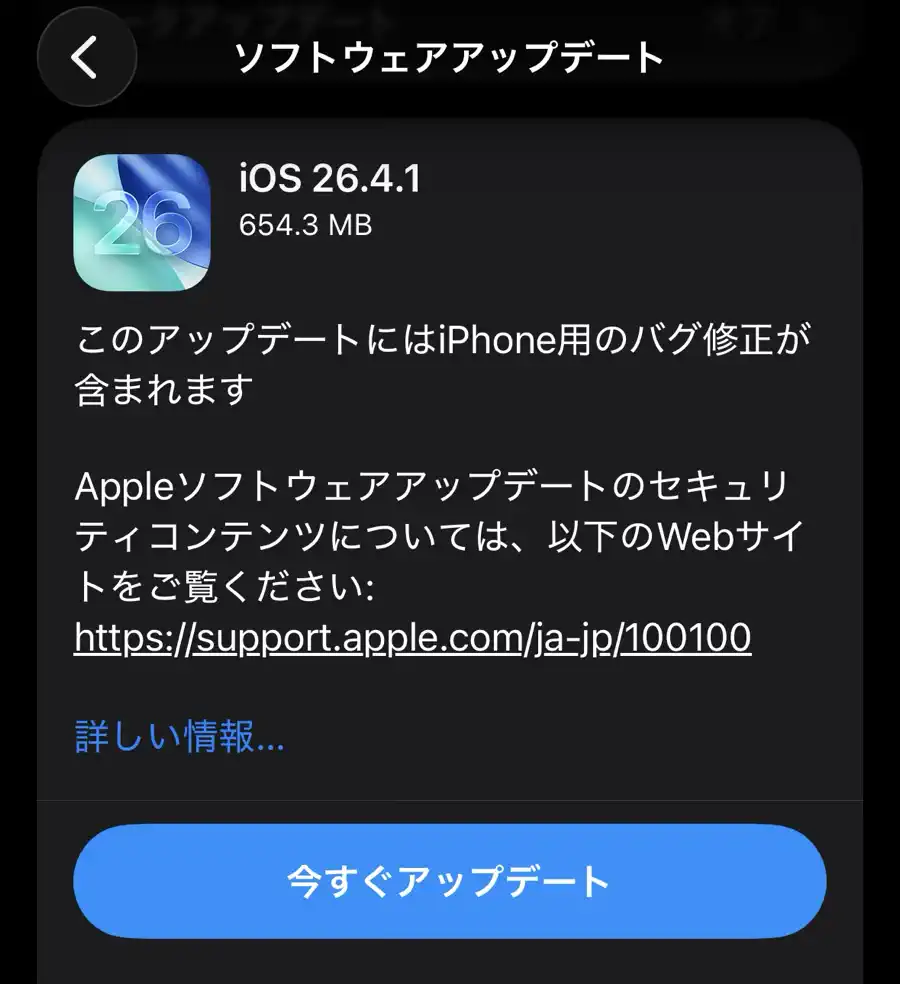Open 詳しい情報 for more details

point(180,737)
